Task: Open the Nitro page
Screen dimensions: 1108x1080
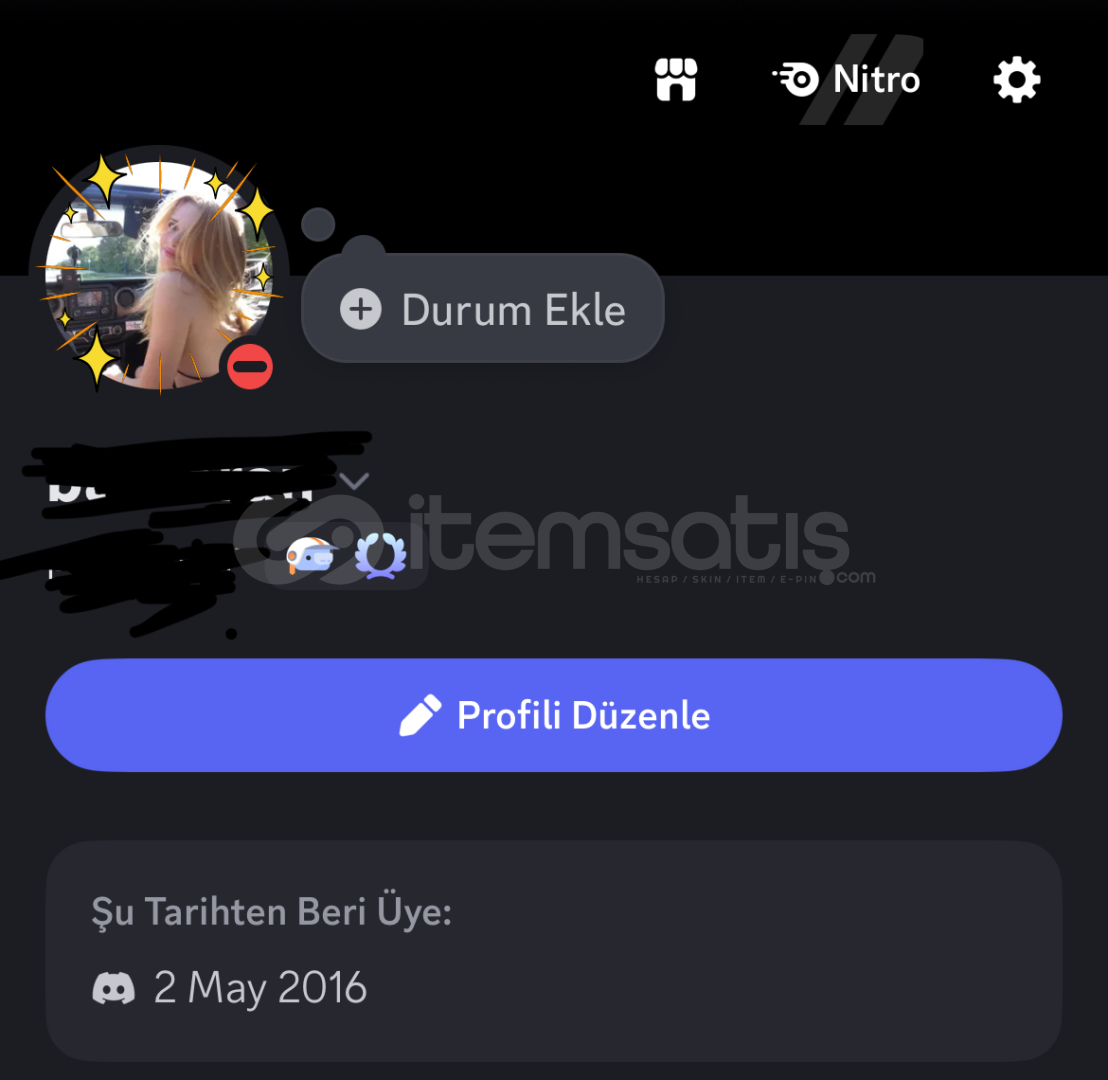Action: click(847, 79)
